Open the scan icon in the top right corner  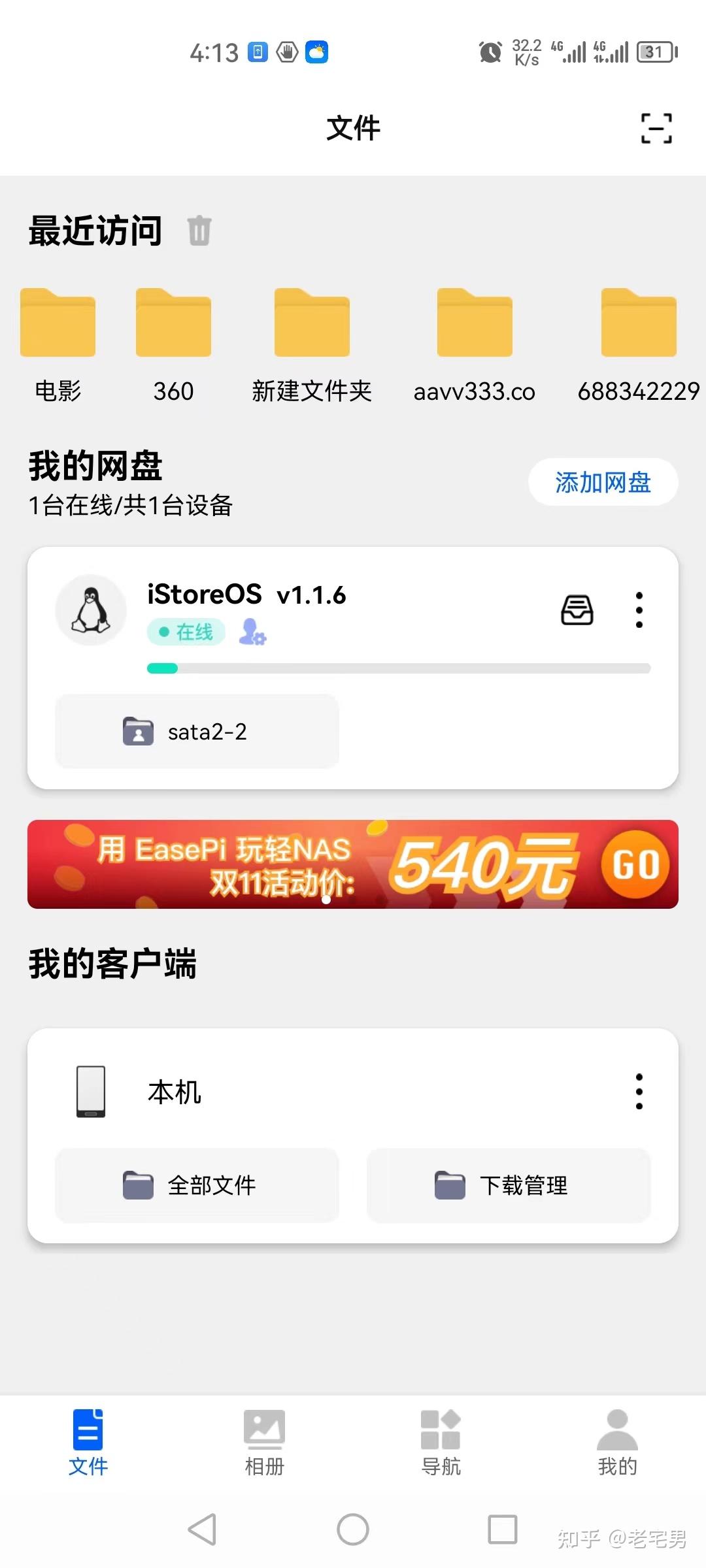[656, 128]
